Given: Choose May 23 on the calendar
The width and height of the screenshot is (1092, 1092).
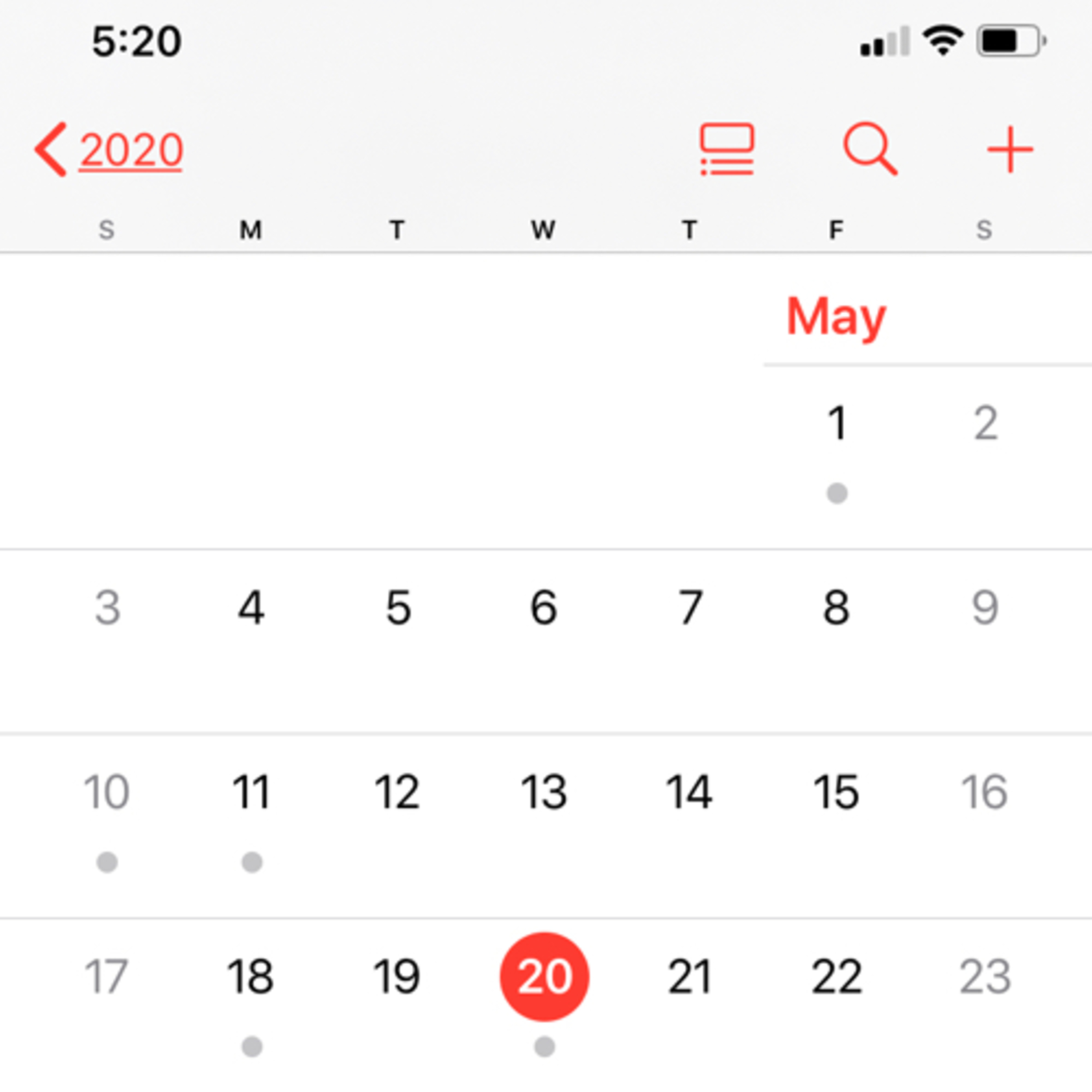Looking at the screenshot, I should [x=985, y=977].
